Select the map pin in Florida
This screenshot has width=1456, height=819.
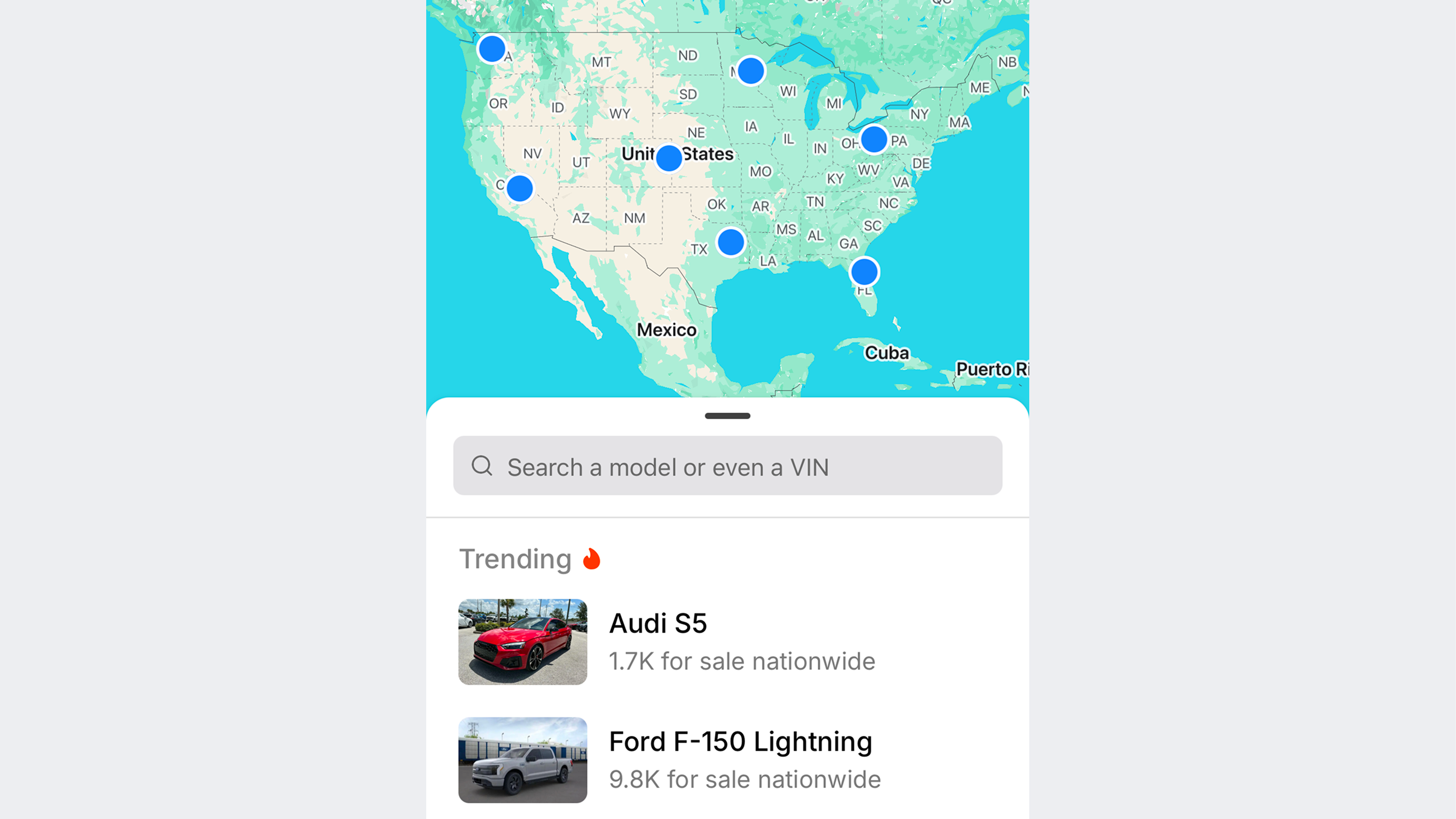click(x=863, y=272)
